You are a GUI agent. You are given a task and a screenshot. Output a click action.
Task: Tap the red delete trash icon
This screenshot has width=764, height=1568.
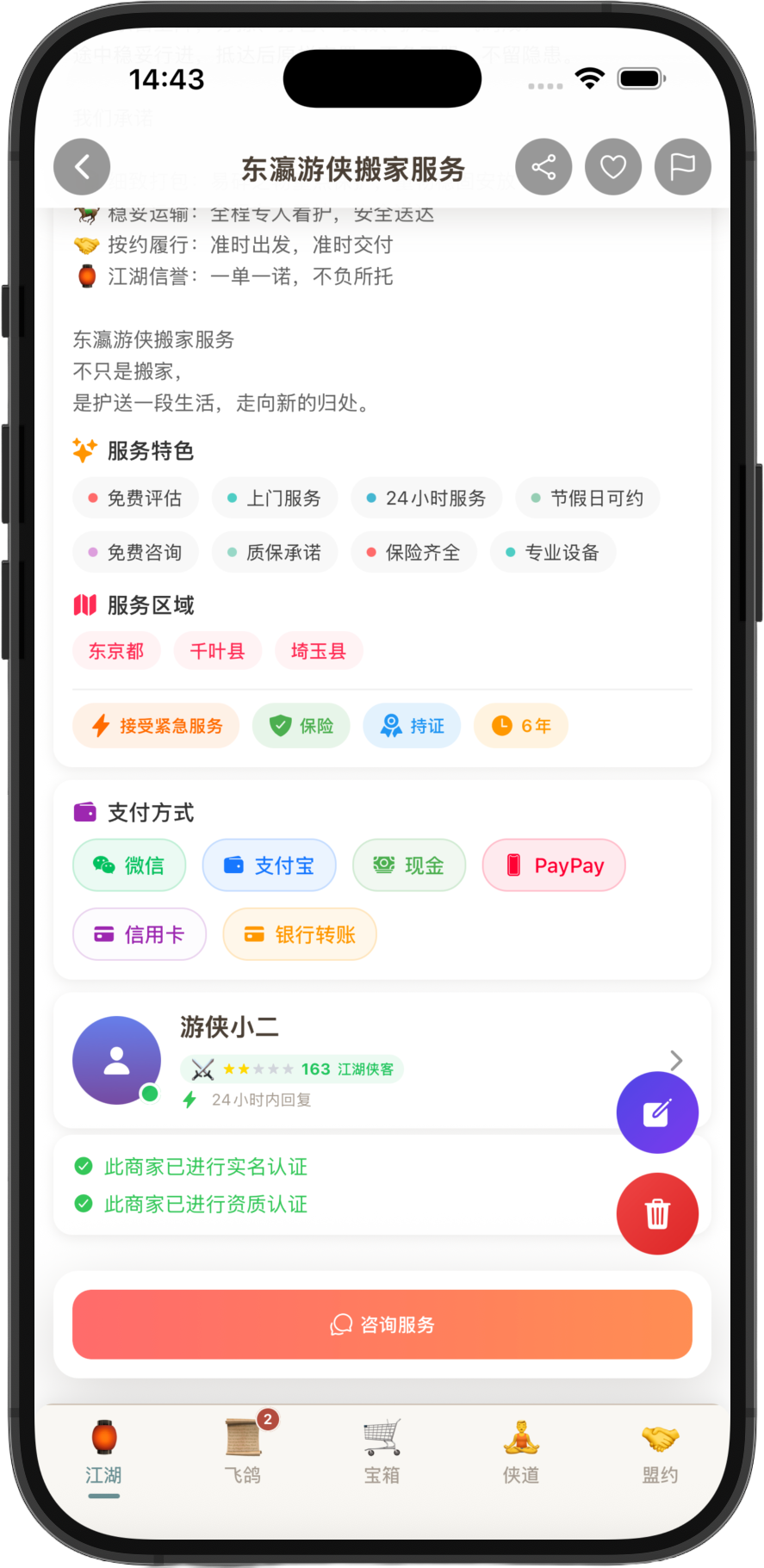point(657,1214)
